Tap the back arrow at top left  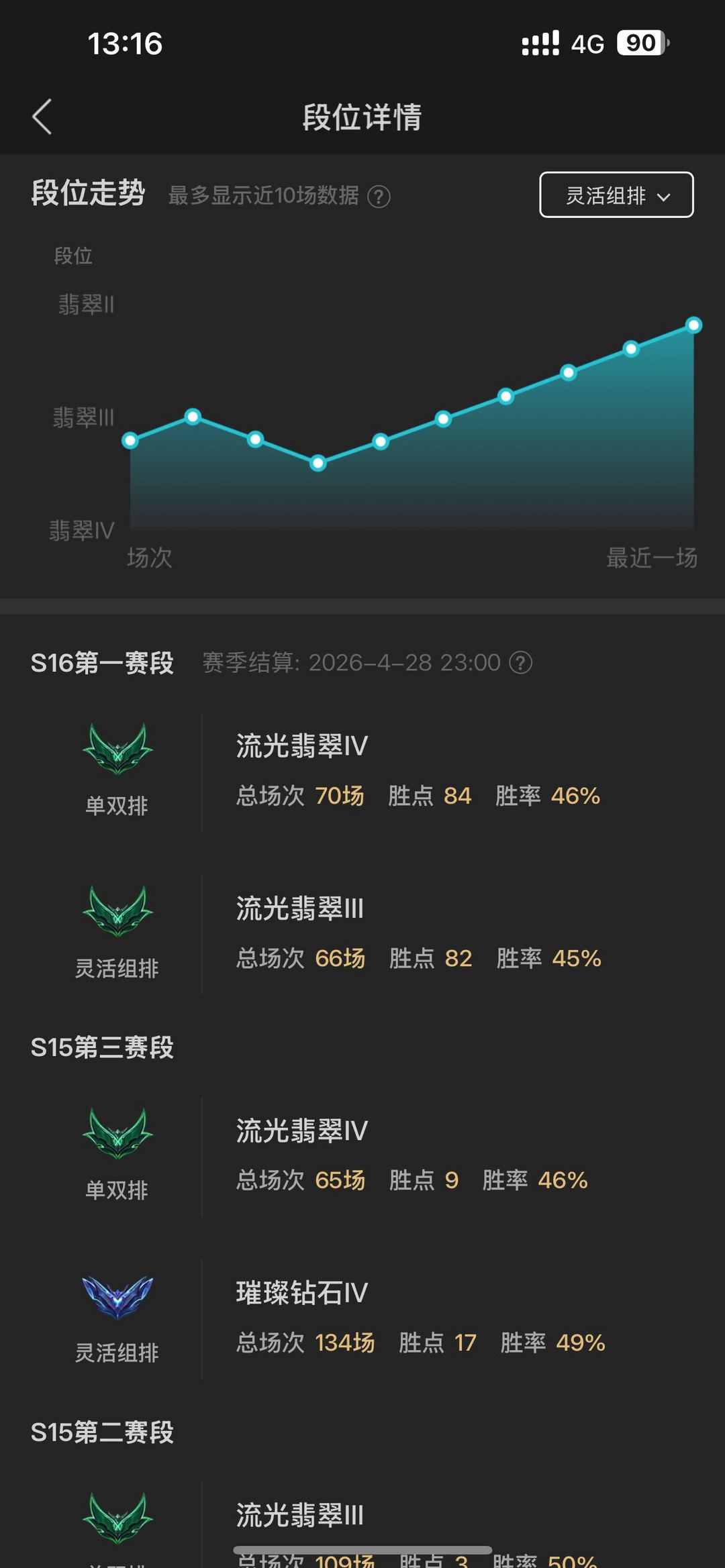[x=42, y=115]
